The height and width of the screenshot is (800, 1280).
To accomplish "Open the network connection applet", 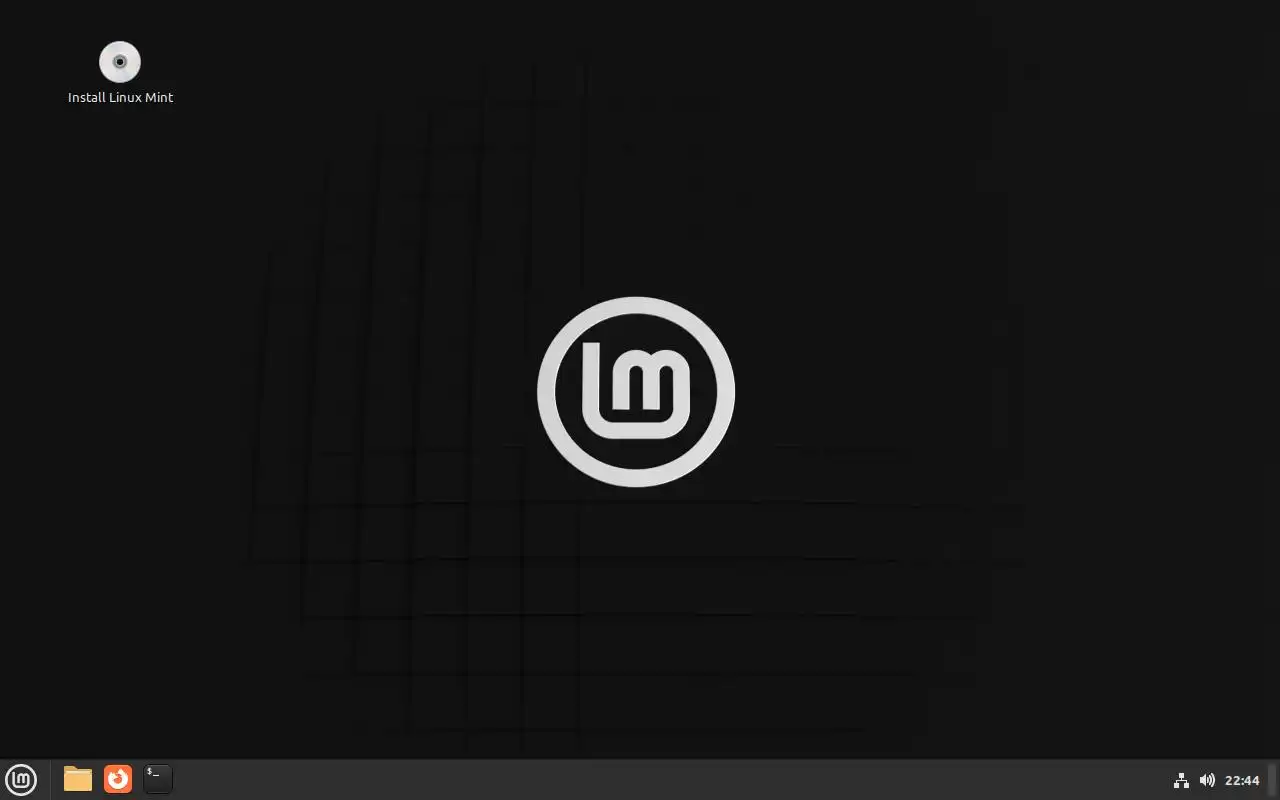I will tap(1180, 780).
